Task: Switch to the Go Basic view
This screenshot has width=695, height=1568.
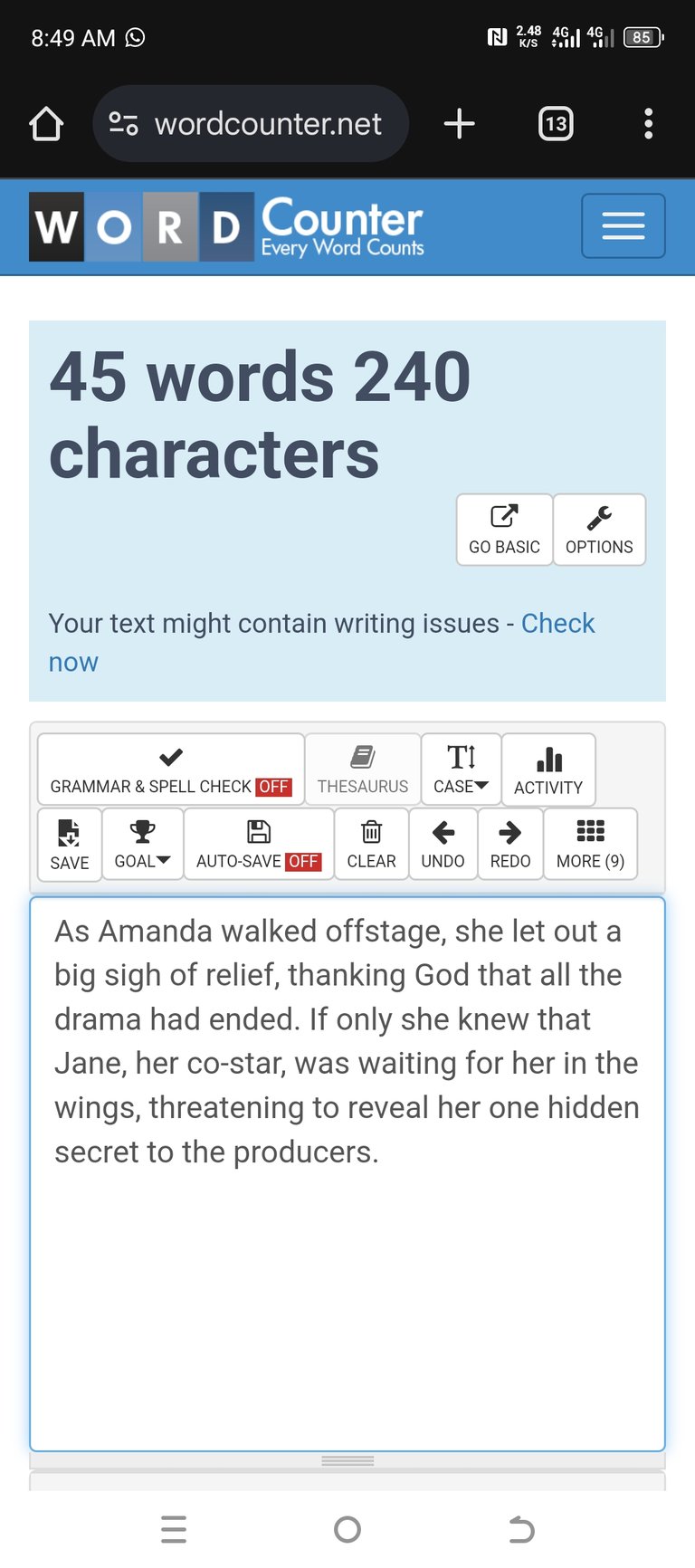Action: pyautogui.click(x=504, y=530)
